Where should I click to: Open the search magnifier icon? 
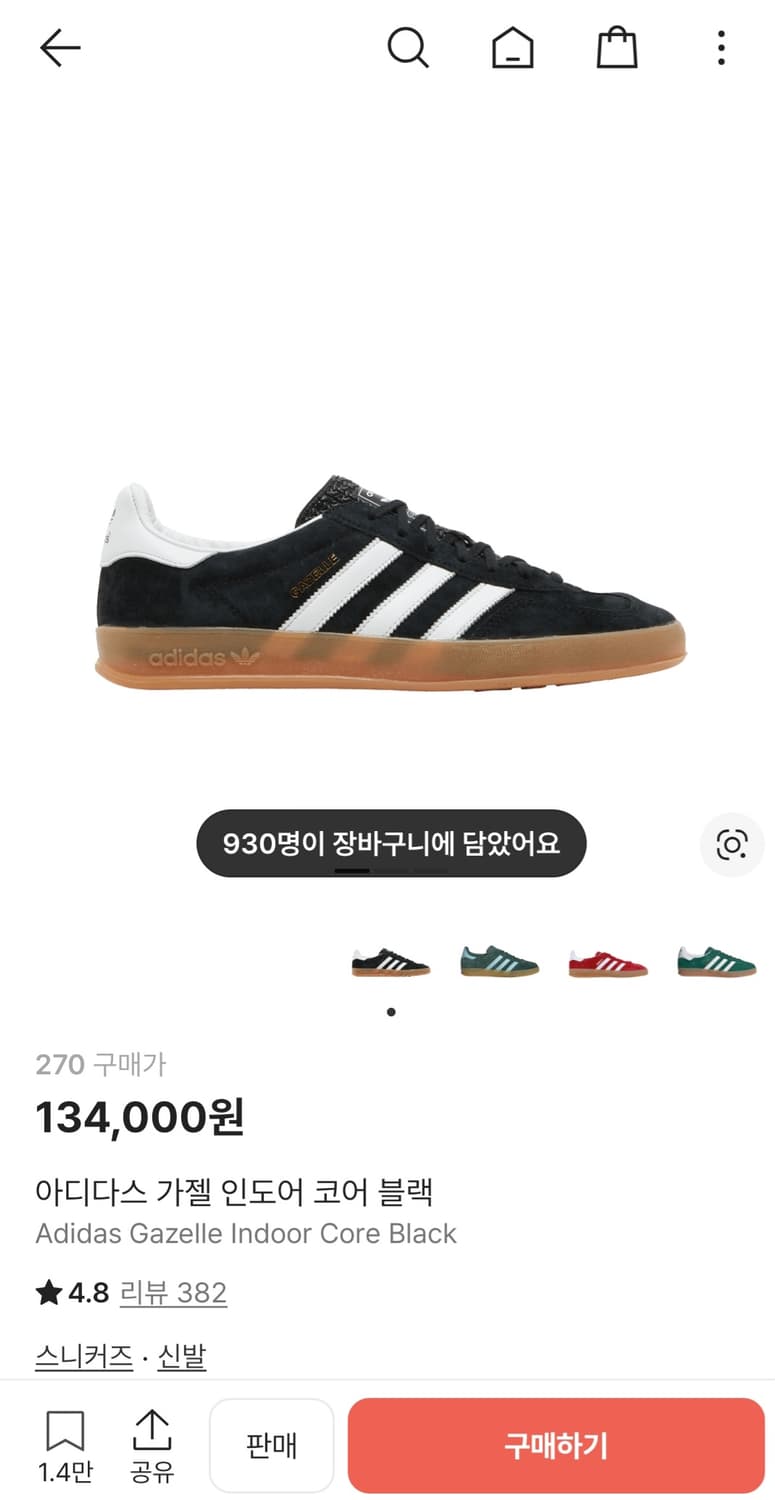tap(408, 47)
